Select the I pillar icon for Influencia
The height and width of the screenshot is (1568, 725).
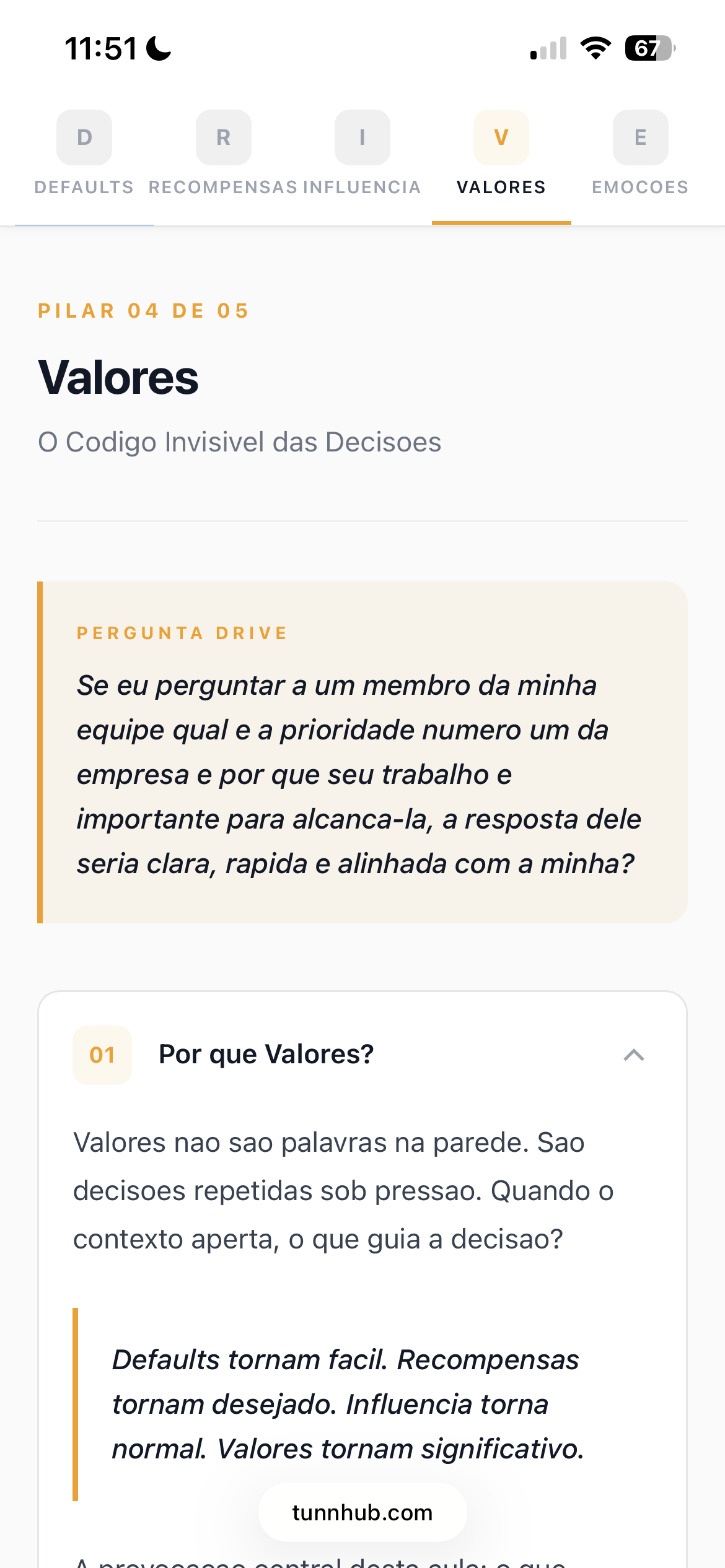362,137
